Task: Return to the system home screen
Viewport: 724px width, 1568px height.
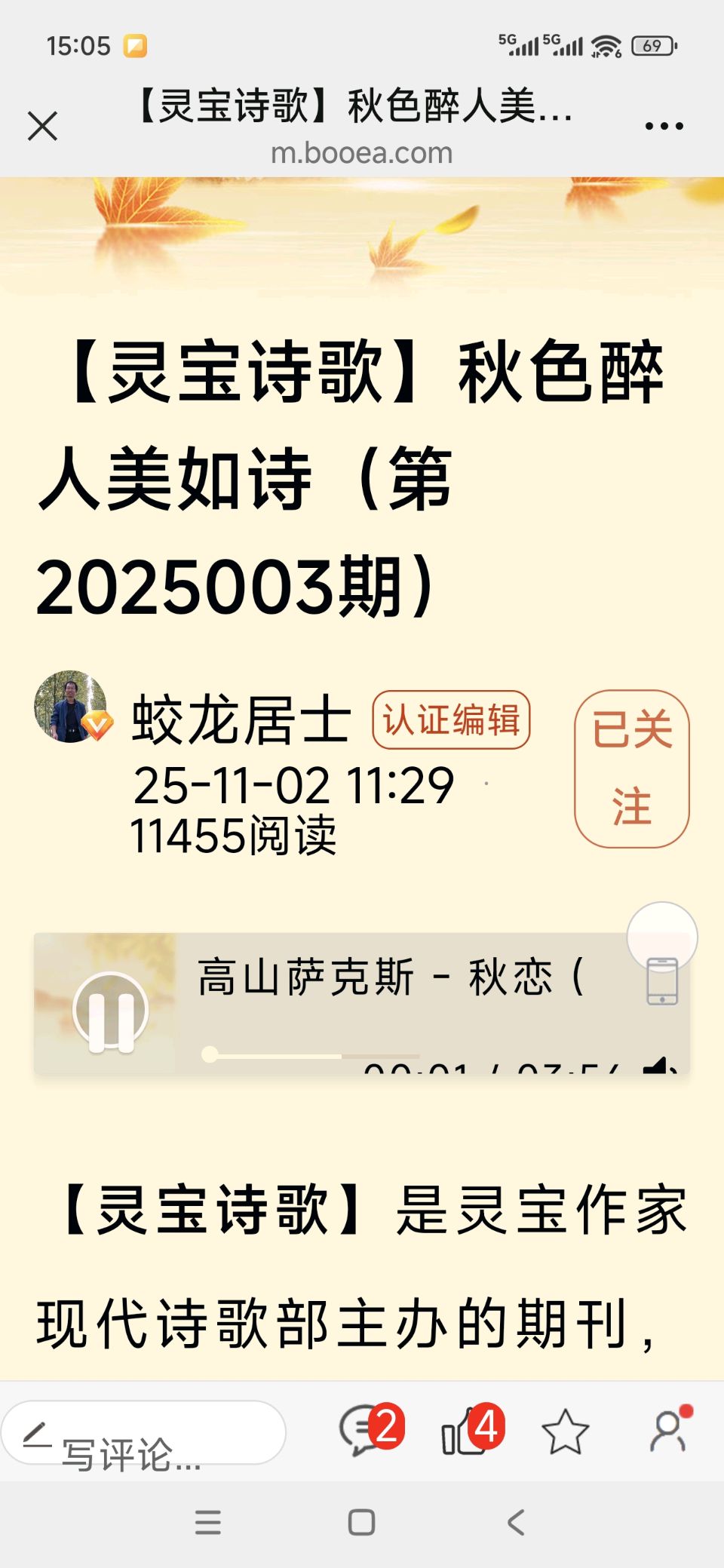Action: pos(362,1522)
